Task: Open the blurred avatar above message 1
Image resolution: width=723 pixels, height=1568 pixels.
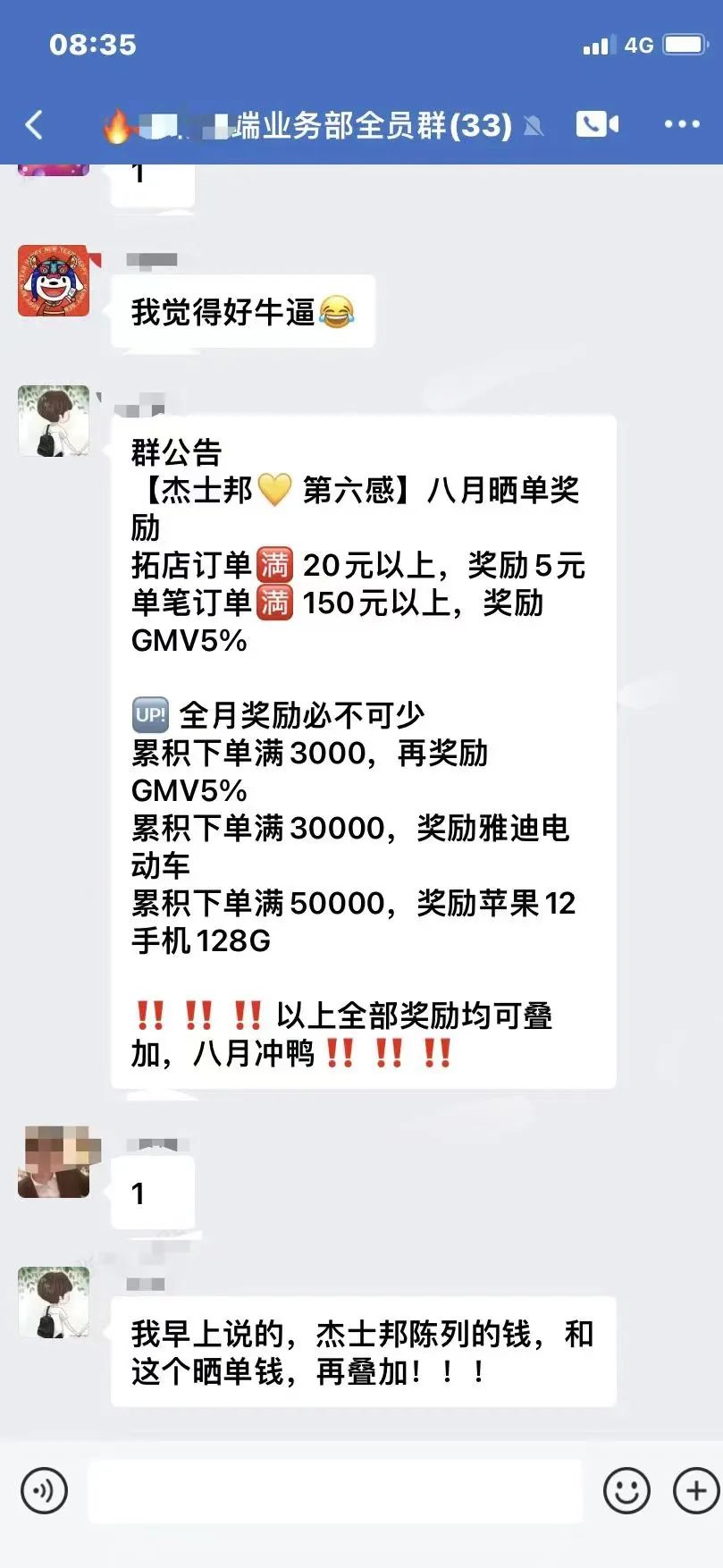Action: pyautogui.click(x=54, y=1161)
